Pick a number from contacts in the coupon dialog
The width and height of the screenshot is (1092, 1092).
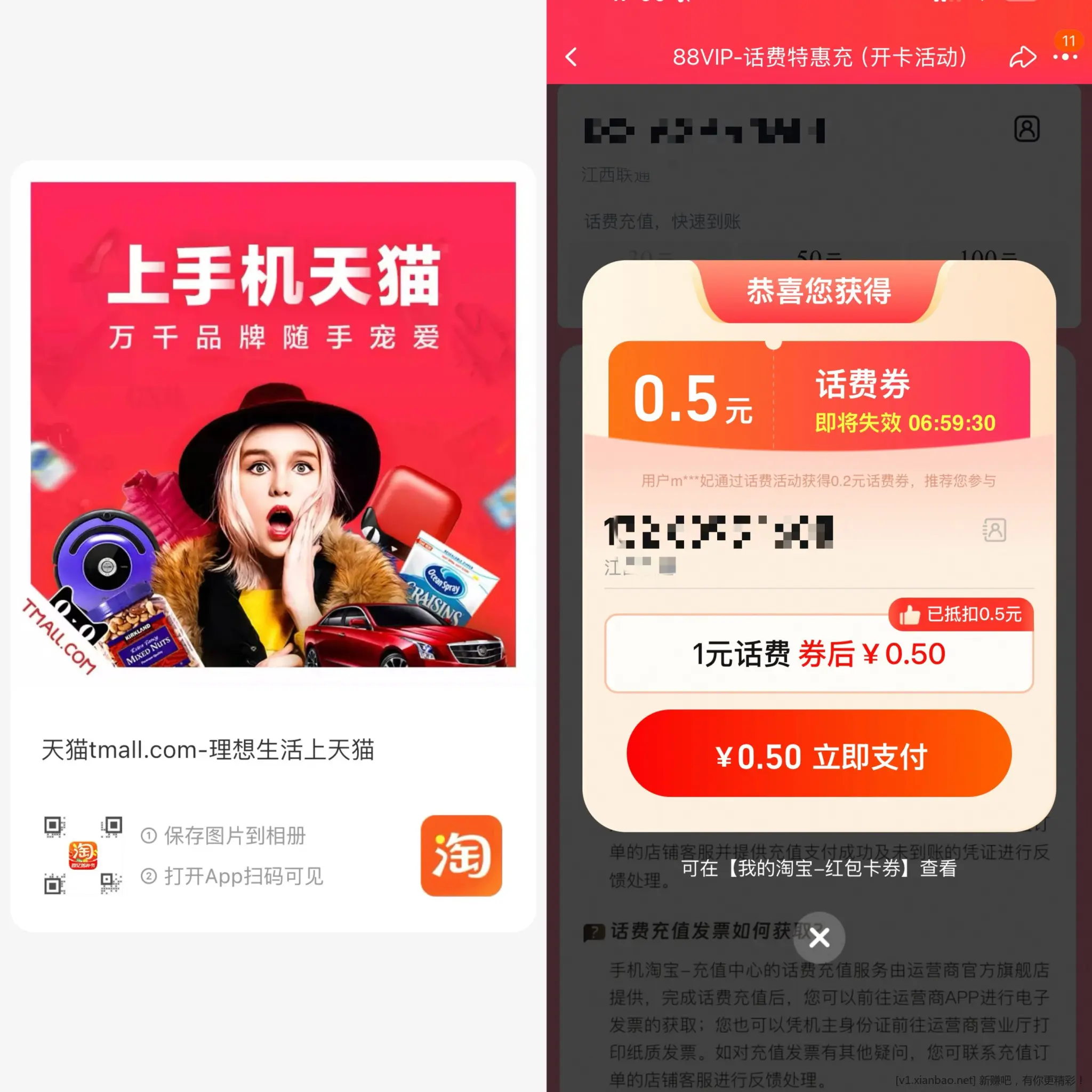coord(994,530)
